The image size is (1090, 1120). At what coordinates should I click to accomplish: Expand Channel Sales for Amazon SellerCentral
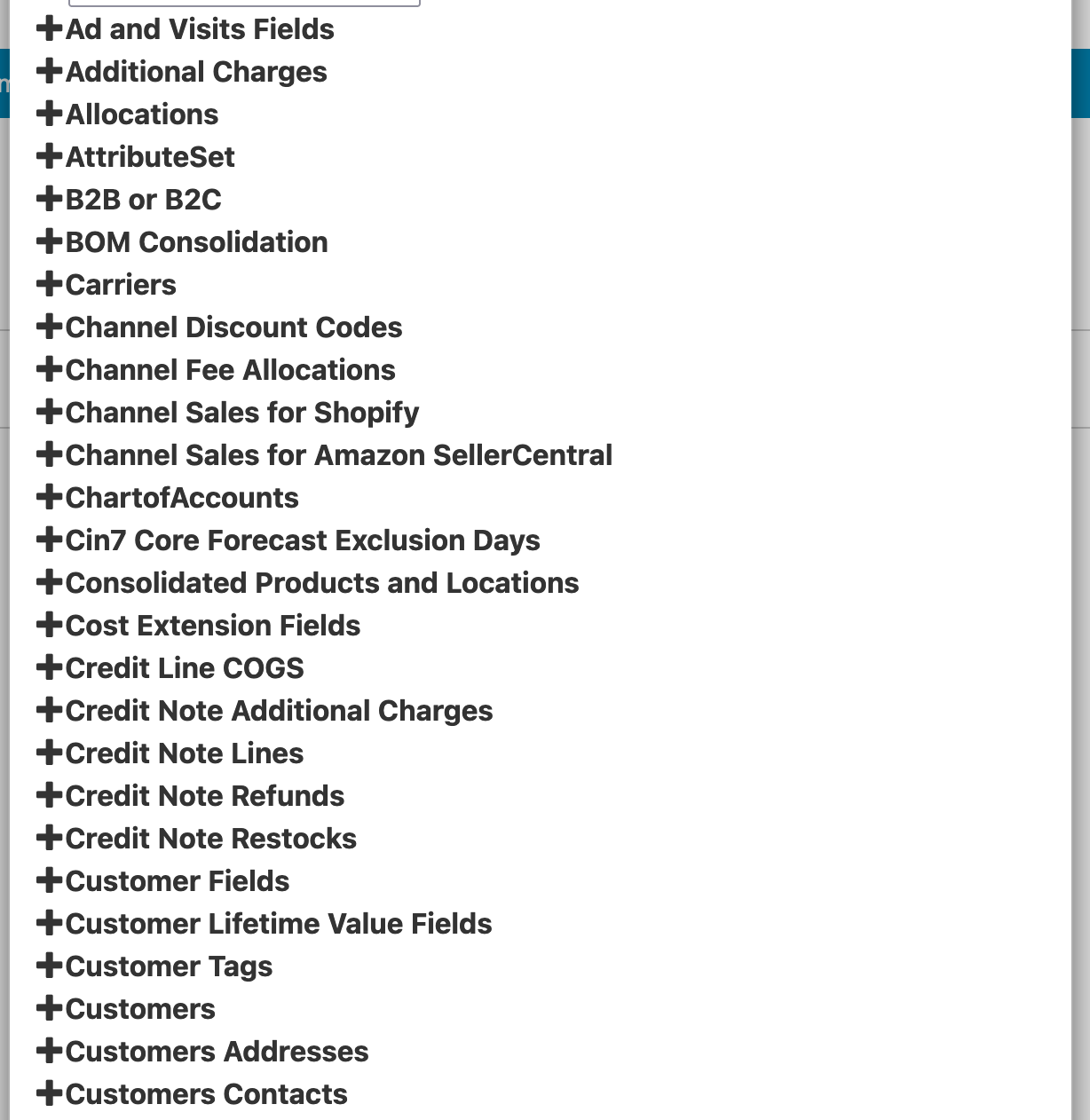point(50,454)
